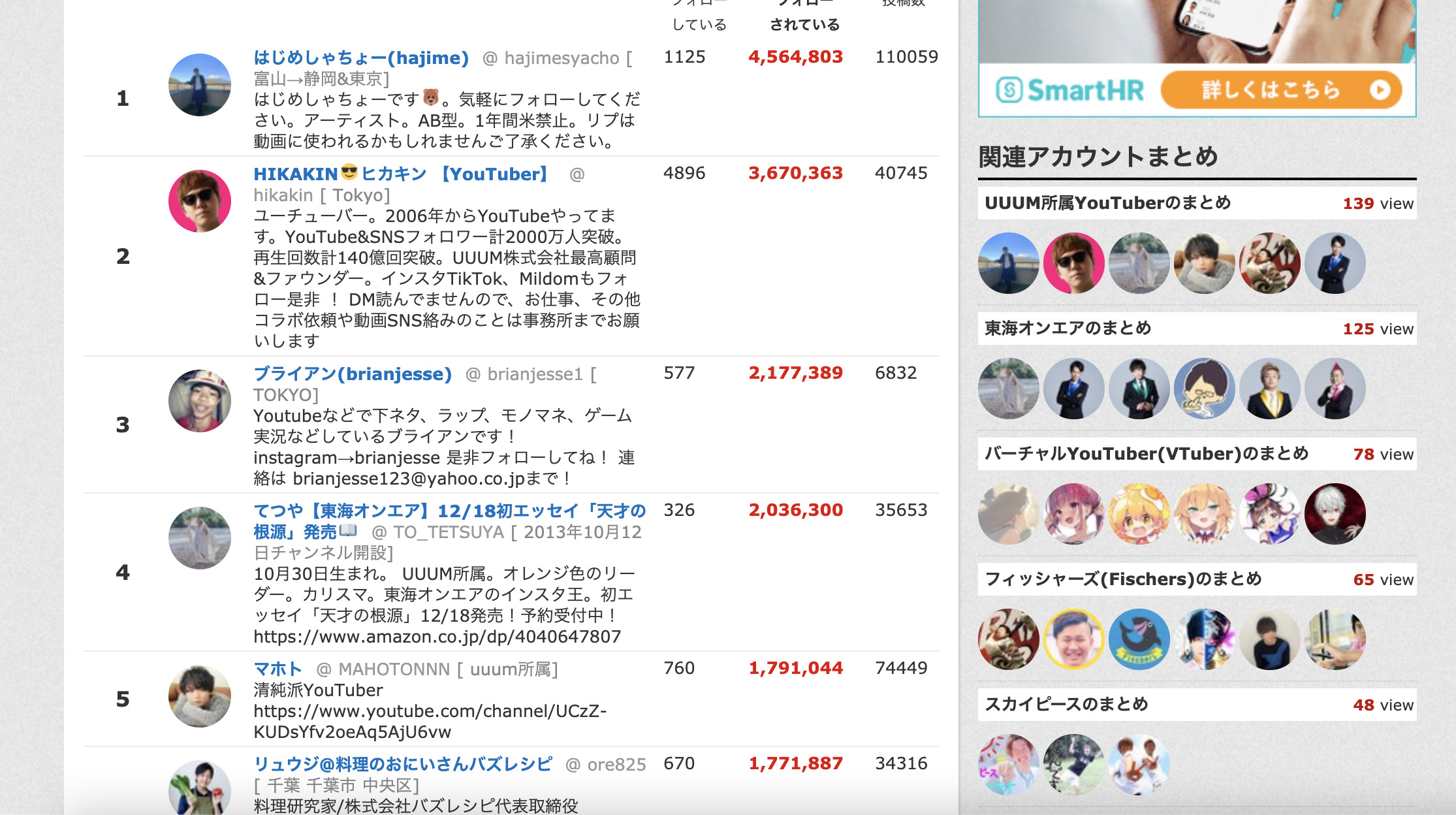Open 東海オンエアのまとめ

(1068, 328)
